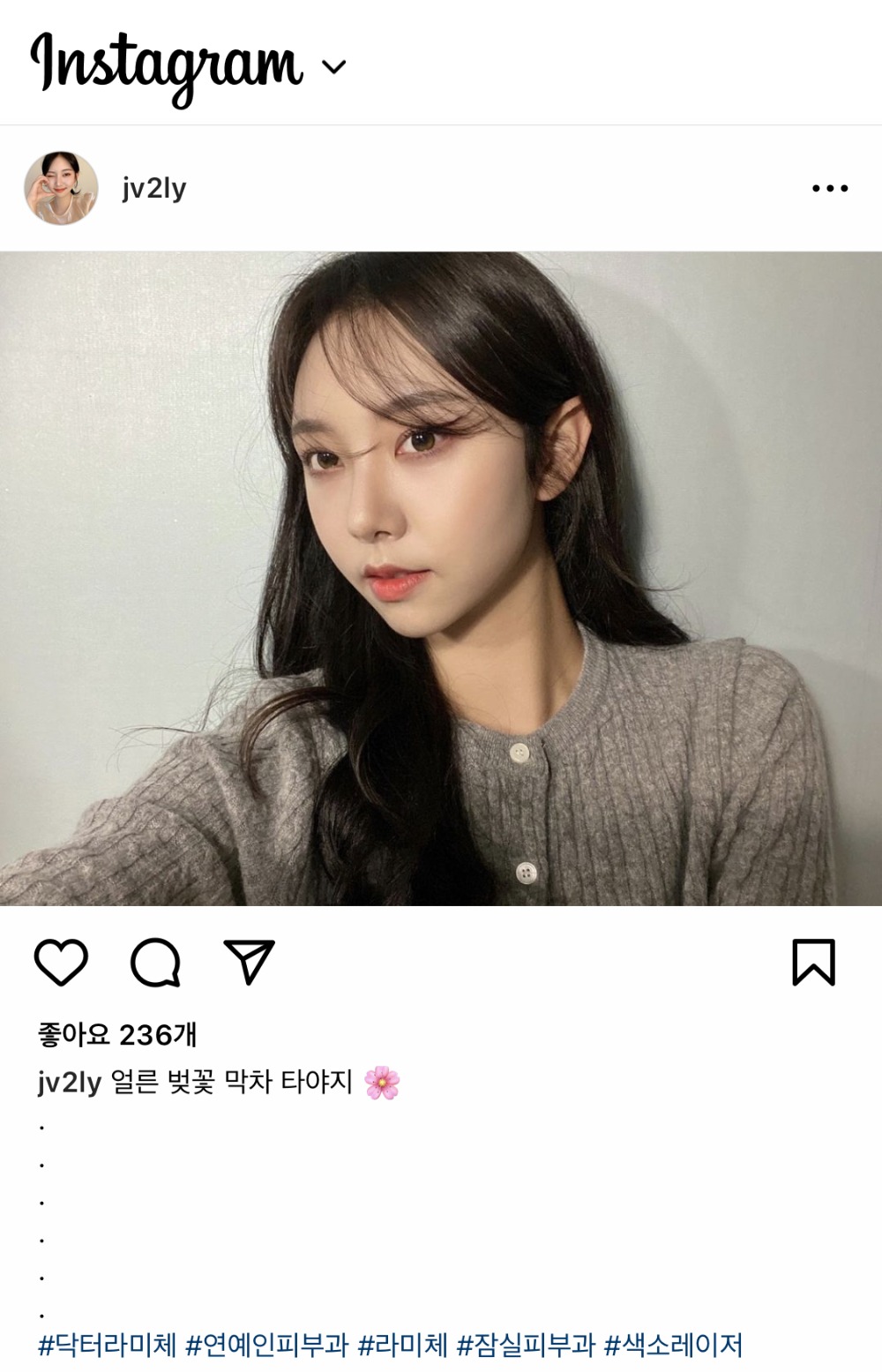Open the Instagram feed dropdown
The height and width of the screenshot is (1372, 882).
click(x=333, y=67)
